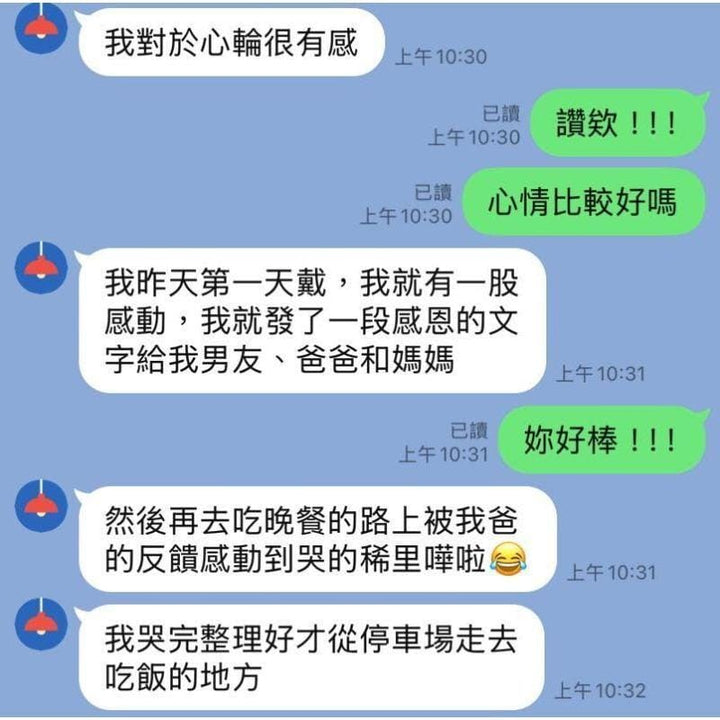Screen dimensions: 720x720
Task: Open avatar beside 我哭完整理好 message
Action: coord(41,624)
